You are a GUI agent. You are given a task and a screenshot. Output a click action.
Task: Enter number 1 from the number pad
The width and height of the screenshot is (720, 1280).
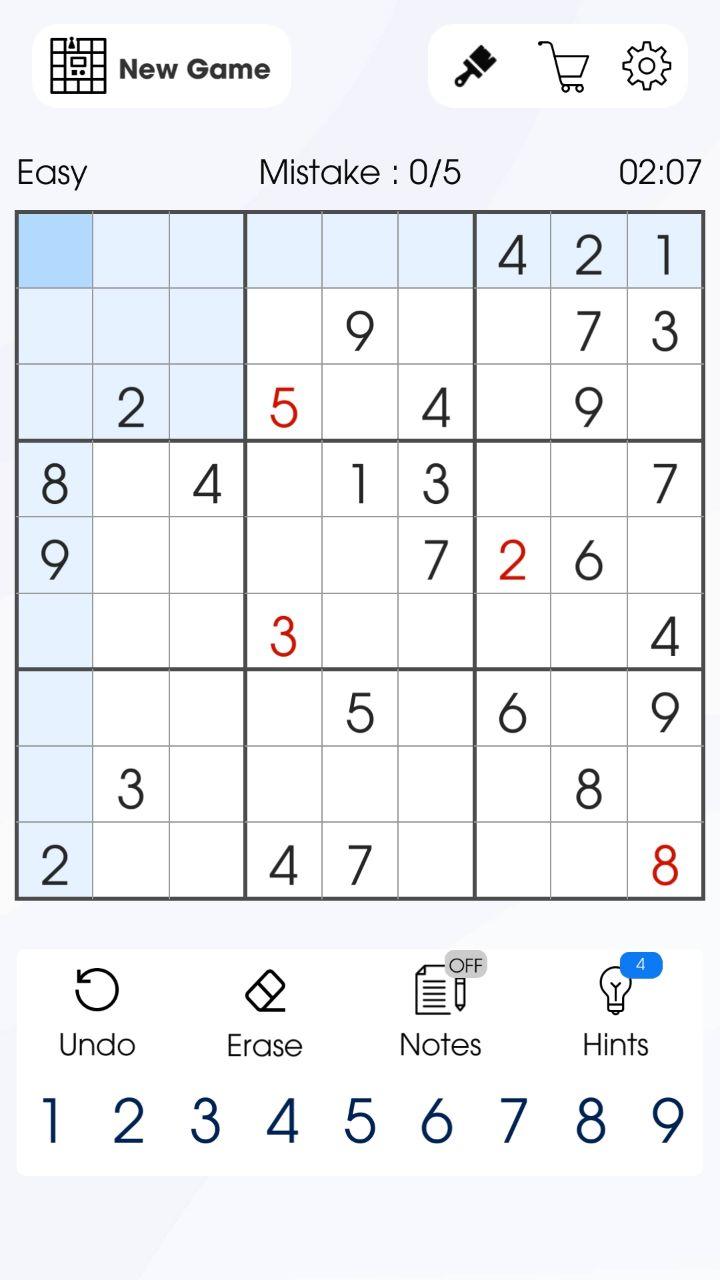[51, 1121]
